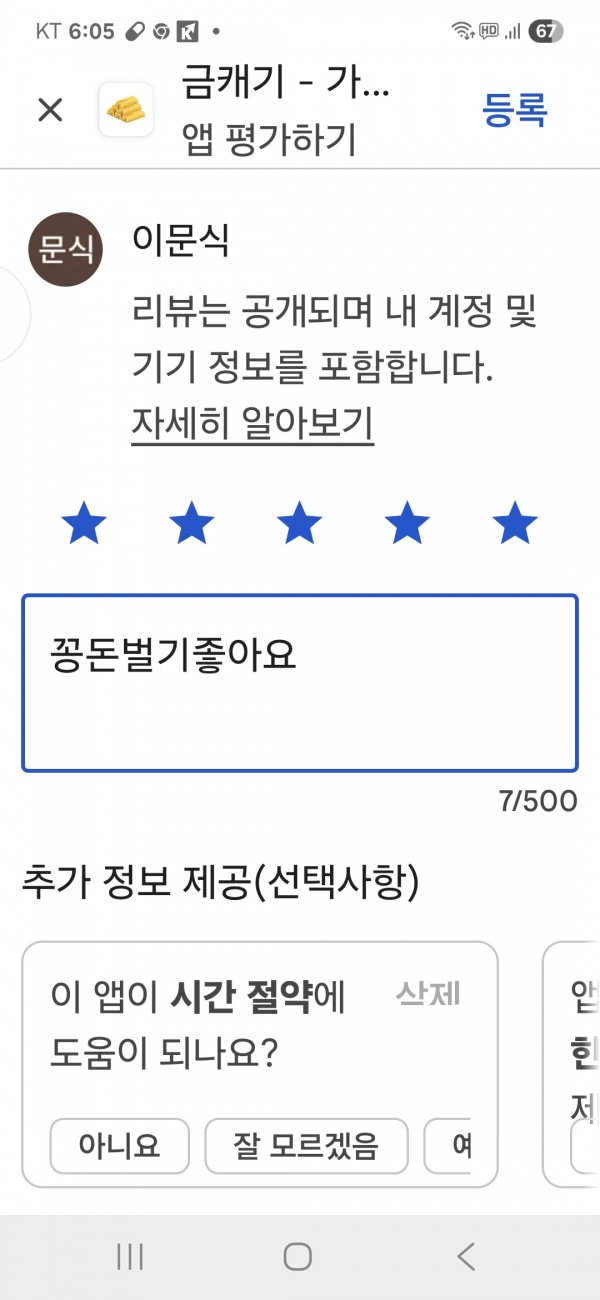
Task: Open recent apps from the navigation bar
Action: pos(130,1257)
